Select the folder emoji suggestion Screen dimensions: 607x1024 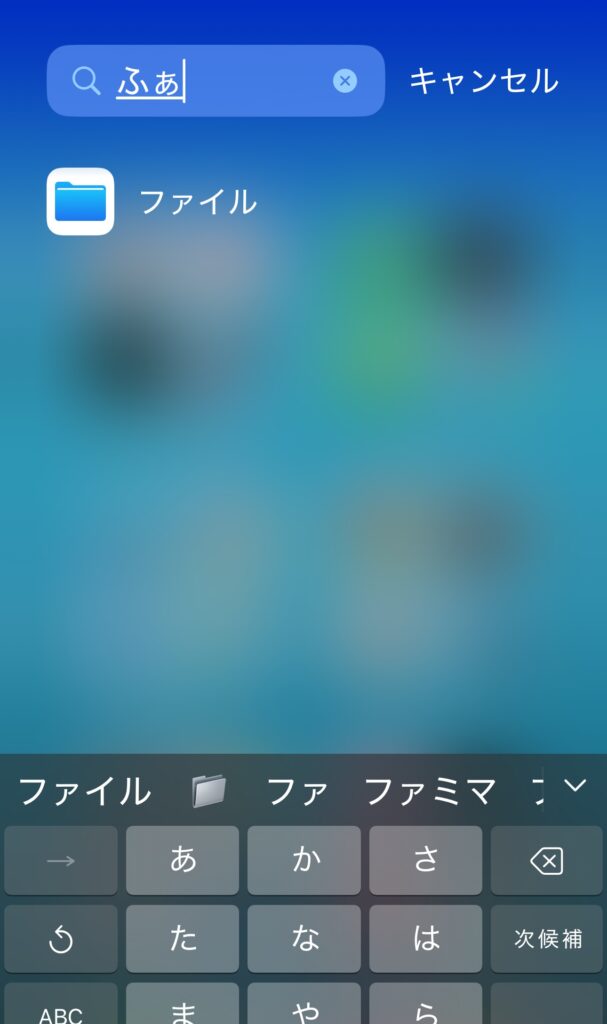tap(209, 792)
